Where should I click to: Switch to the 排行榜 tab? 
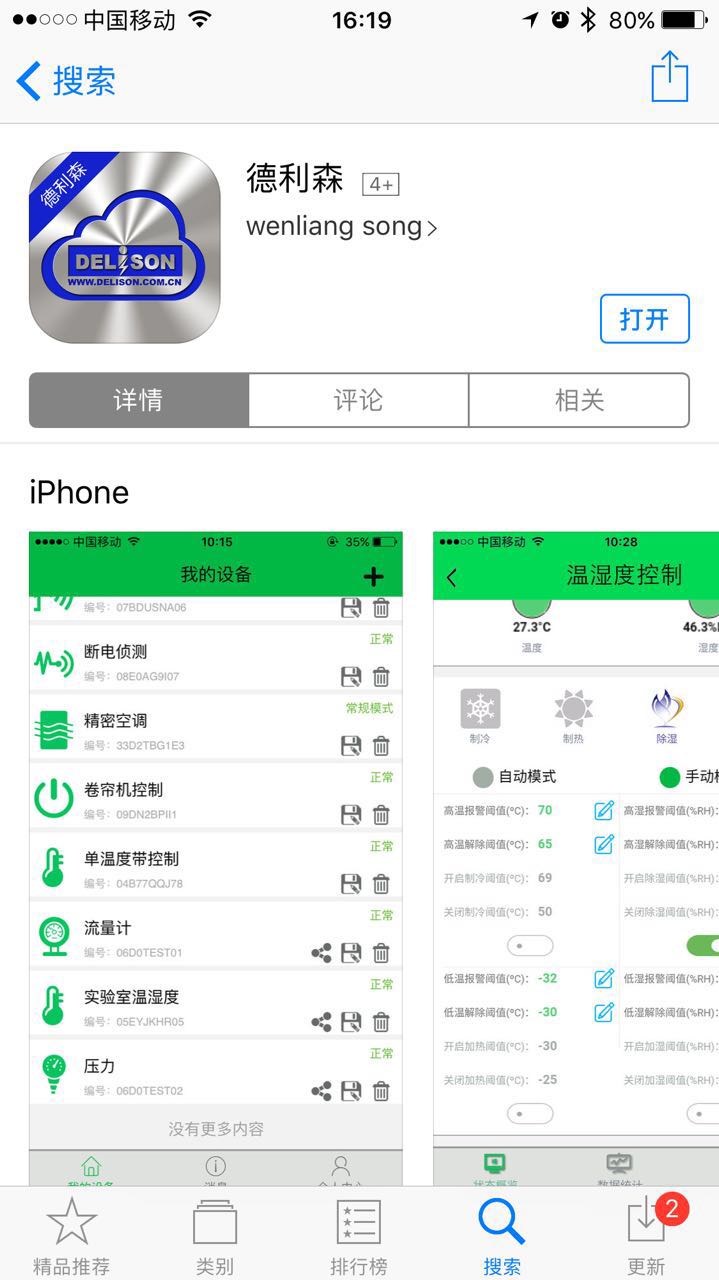(358, 1236)
